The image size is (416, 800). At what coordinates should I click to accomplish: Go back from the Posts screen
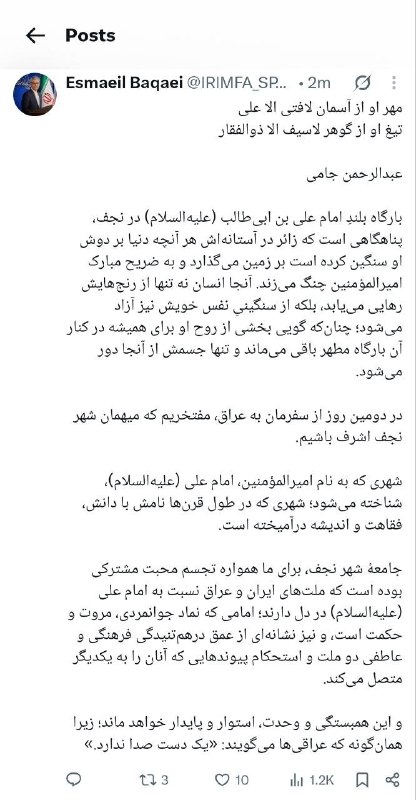(35, 35)
